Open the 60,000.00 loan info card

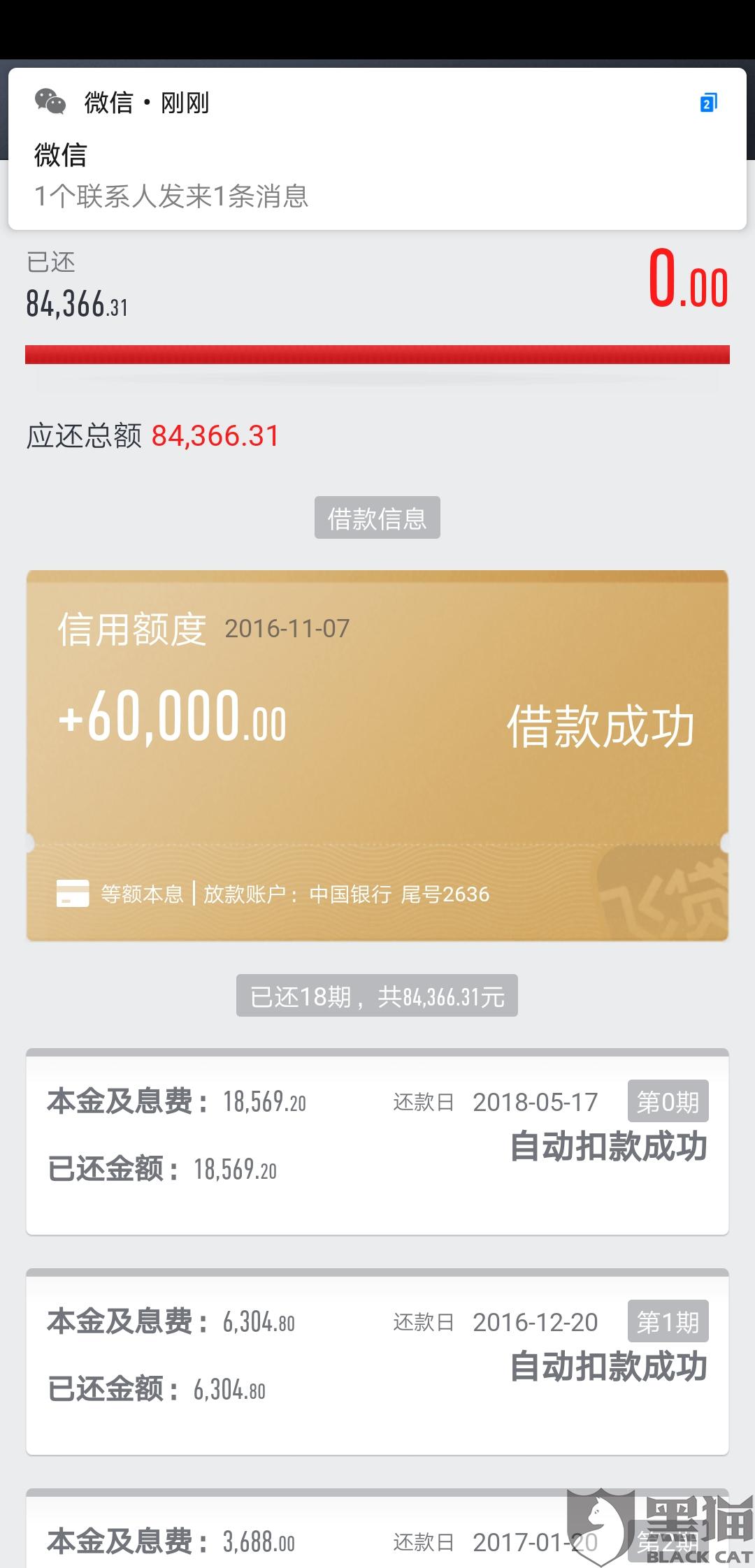377,755
